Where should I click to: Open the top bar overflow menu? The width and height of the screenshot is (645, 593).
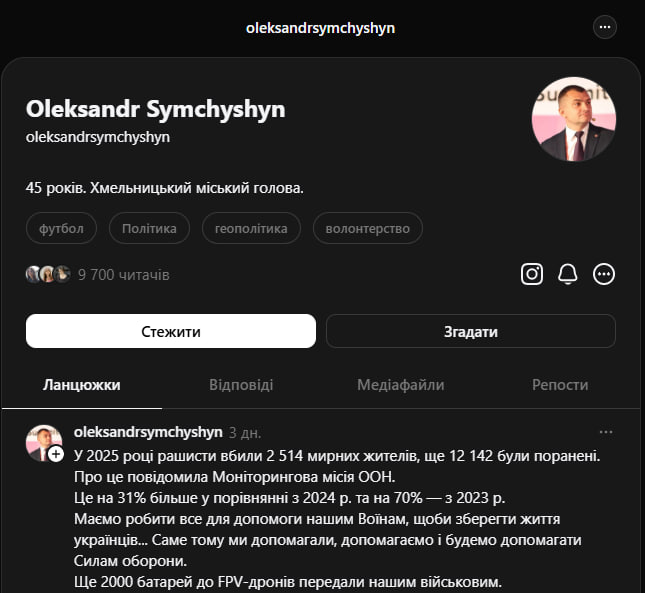click(x=605, y=28)
